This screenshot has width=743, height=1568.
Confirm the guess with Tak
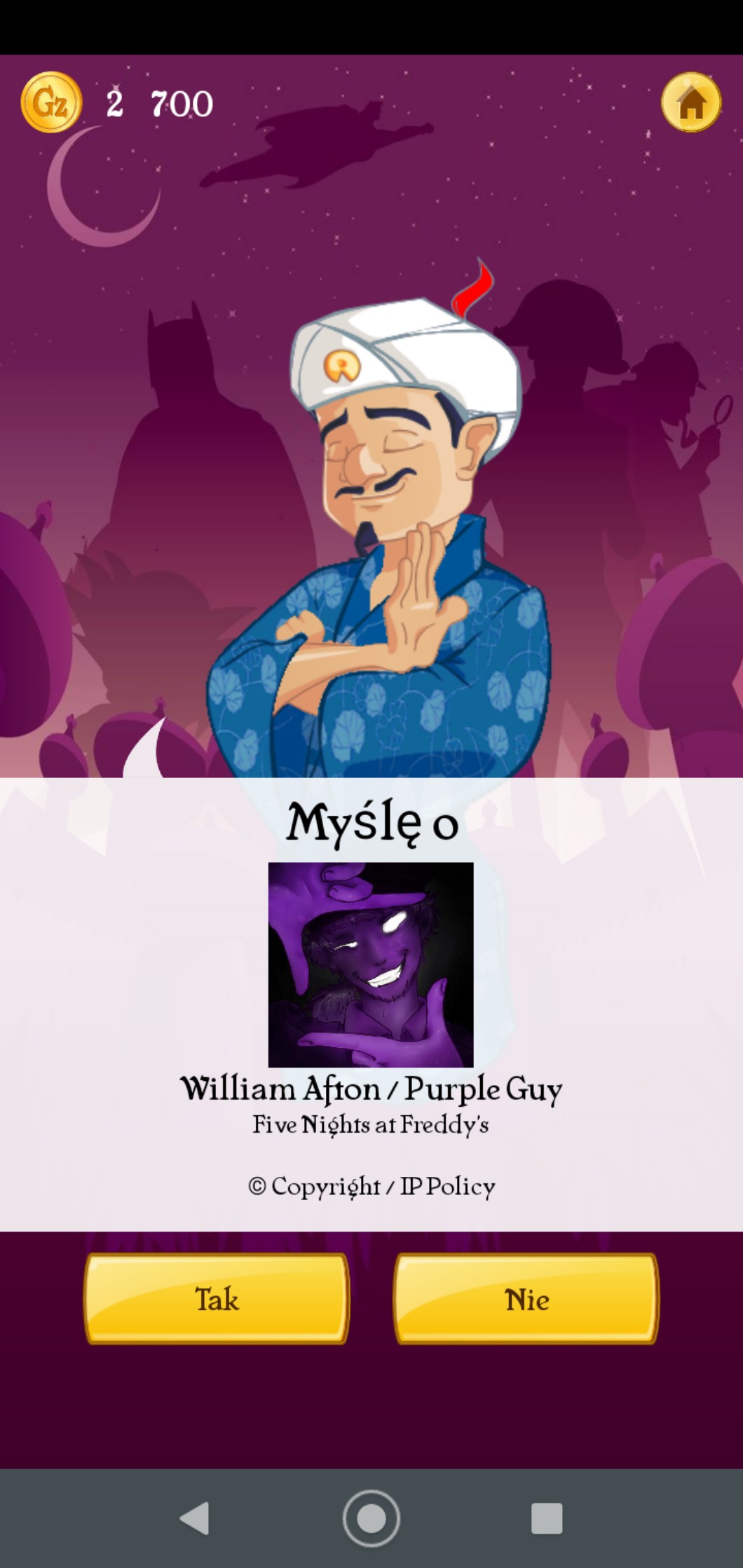[x=217, y=1298]
